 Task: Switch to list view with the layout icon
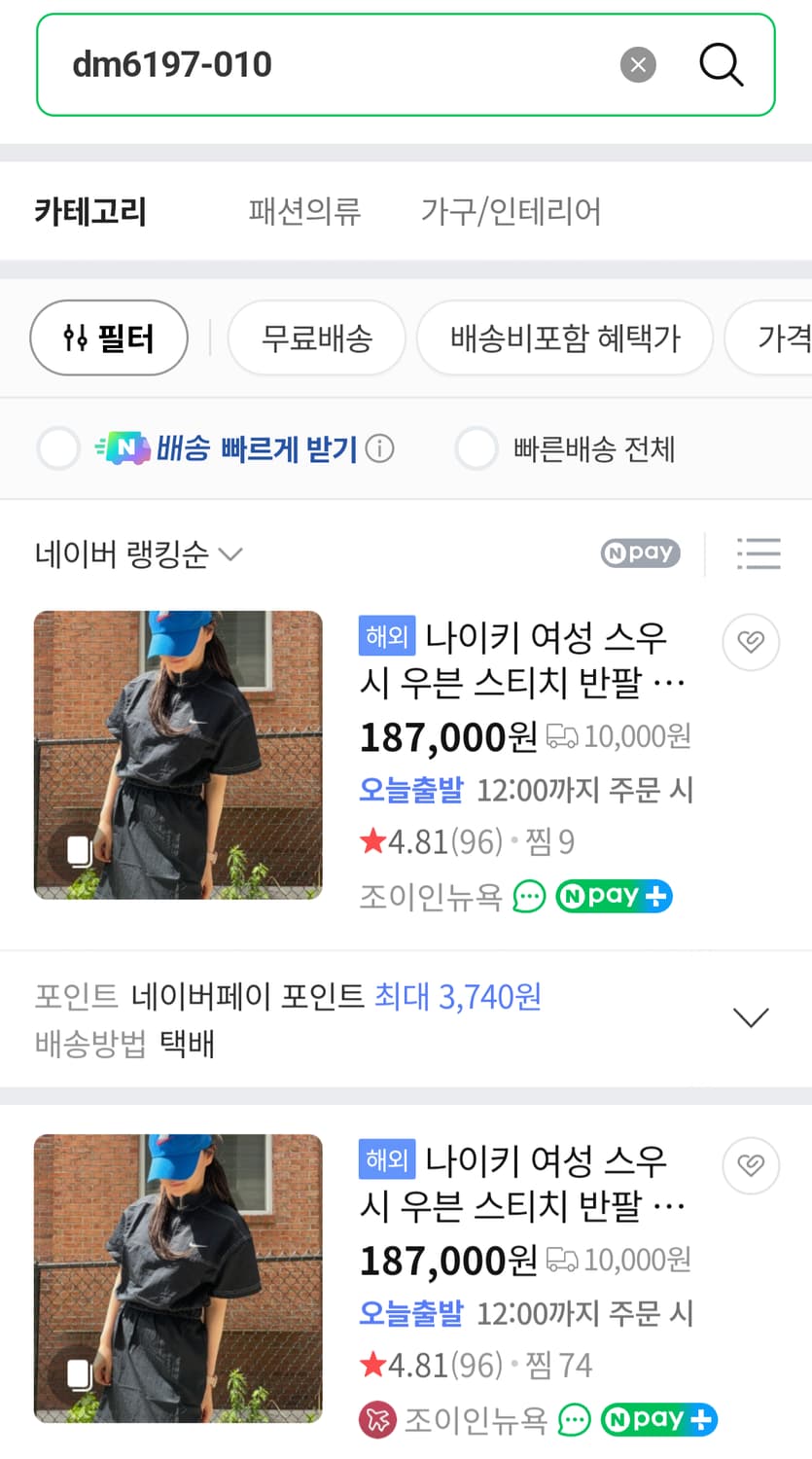tap(759, 552)
